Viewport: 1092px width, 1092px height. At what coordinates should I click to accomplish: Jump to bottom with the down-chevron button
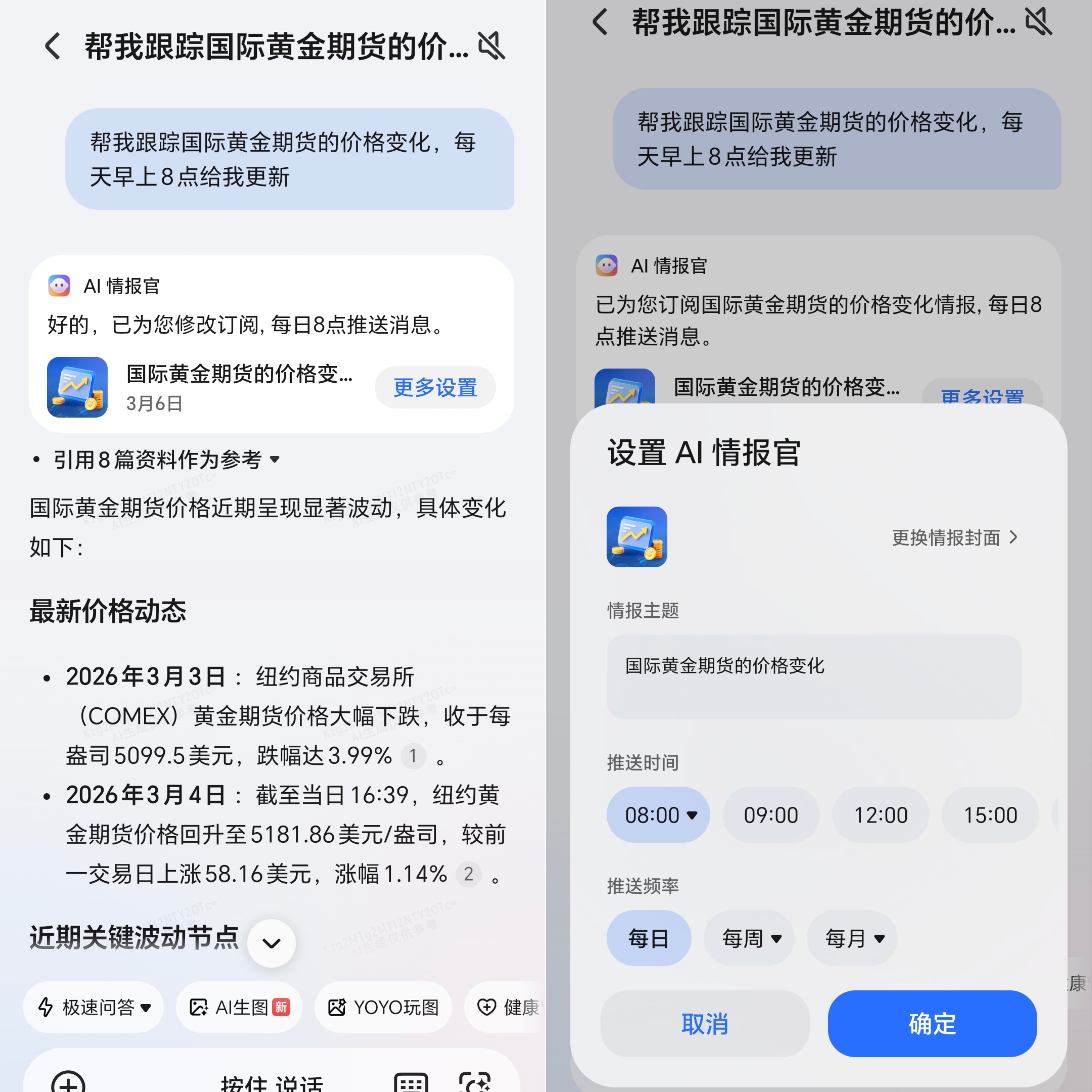point(271,943)
